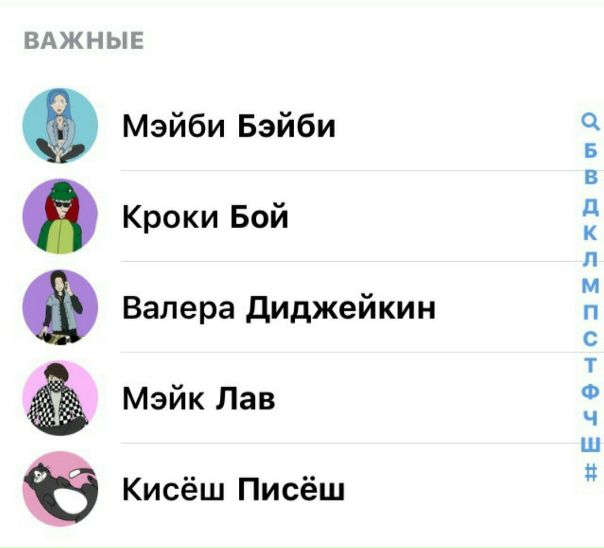This screenshot has width=604, height=548.
Task: Jump to letter Ч in the index
Action: [x=590, y=417]
